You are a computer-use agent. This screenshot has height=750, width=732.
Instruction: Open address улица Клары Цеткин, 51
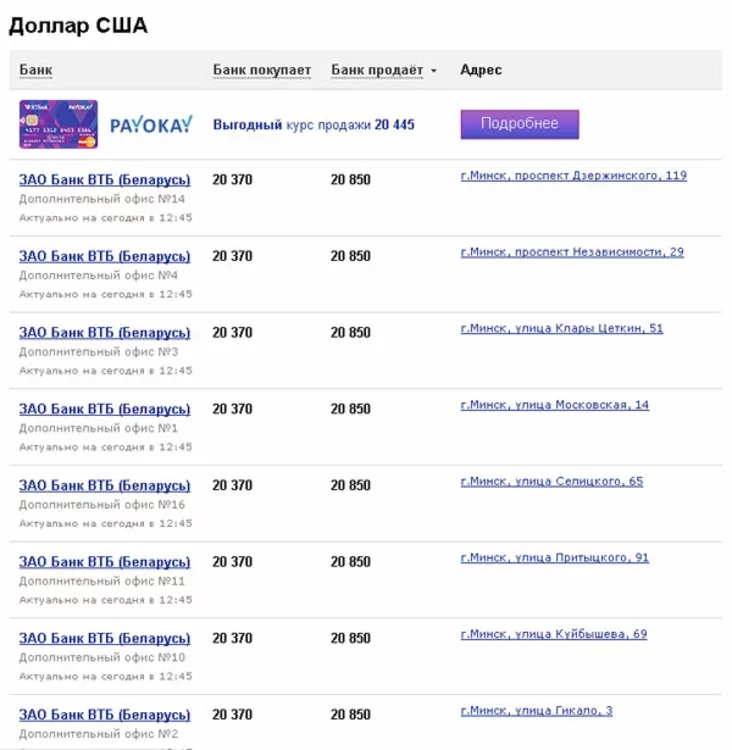tap(561, 328)
